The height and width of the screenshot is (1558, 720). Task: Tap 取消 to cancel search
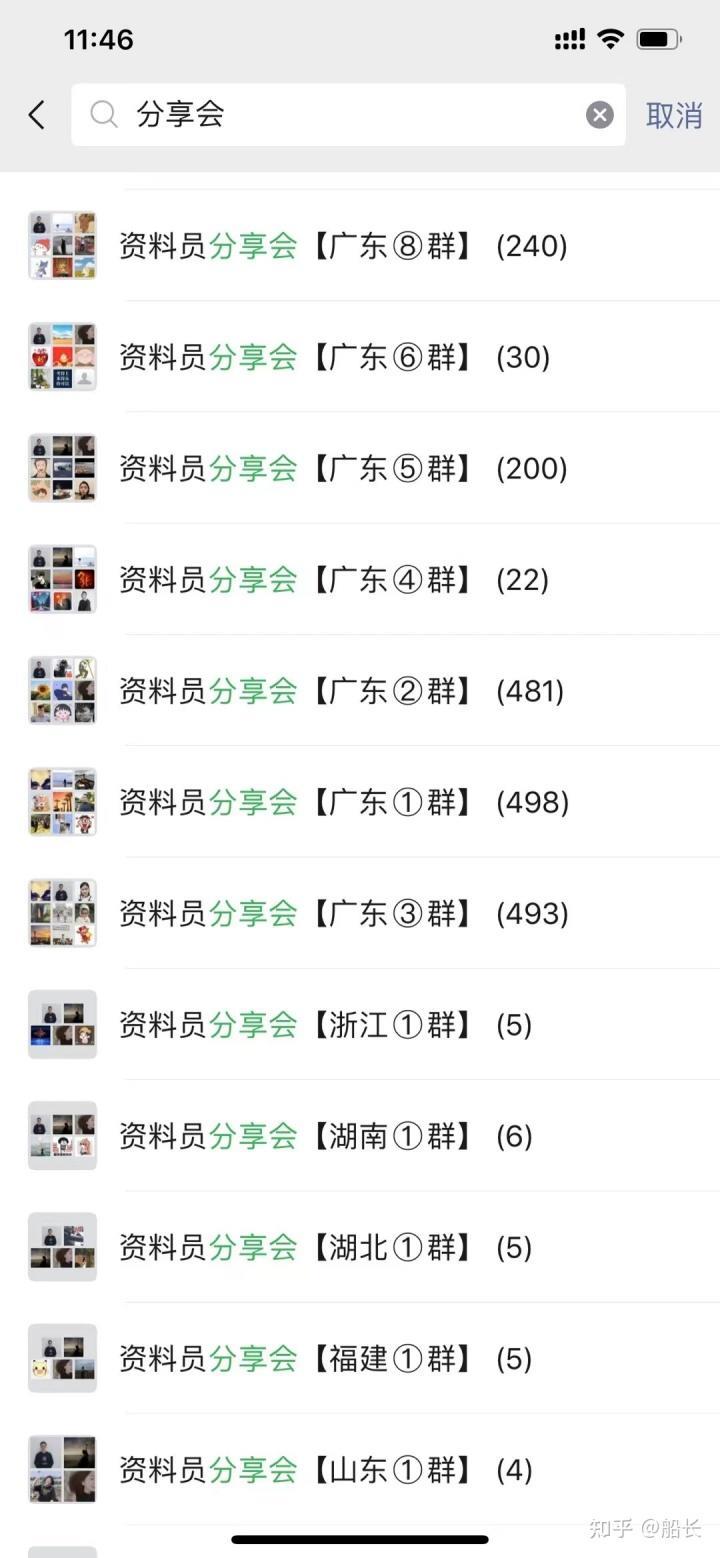(673, 115)
